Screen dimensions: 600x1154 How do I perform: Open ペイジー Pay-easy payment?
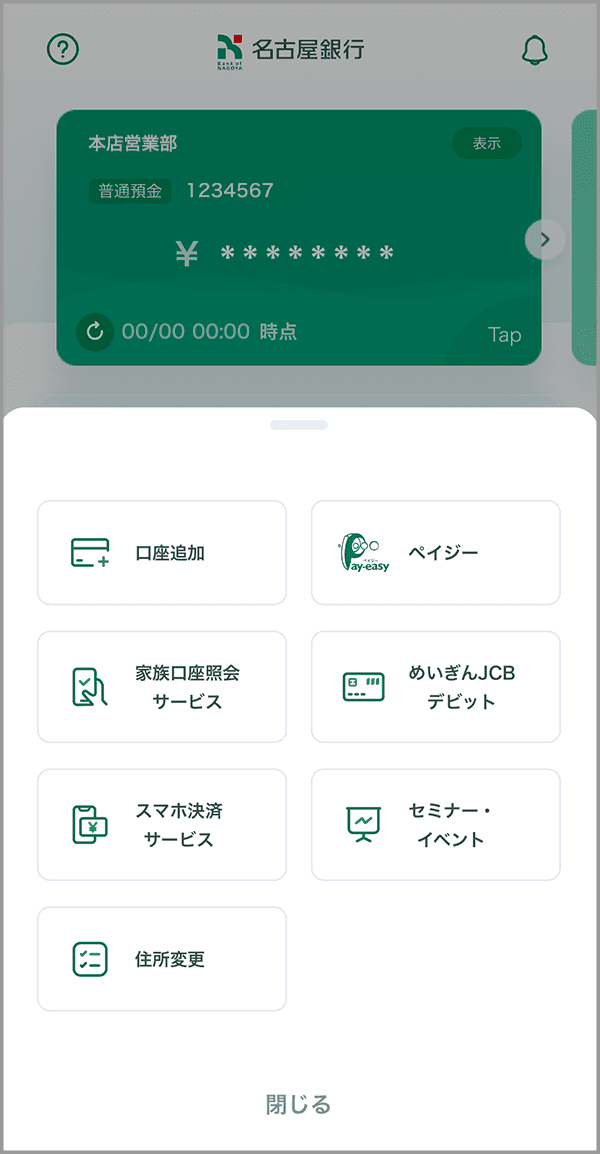tap(435, 553)
